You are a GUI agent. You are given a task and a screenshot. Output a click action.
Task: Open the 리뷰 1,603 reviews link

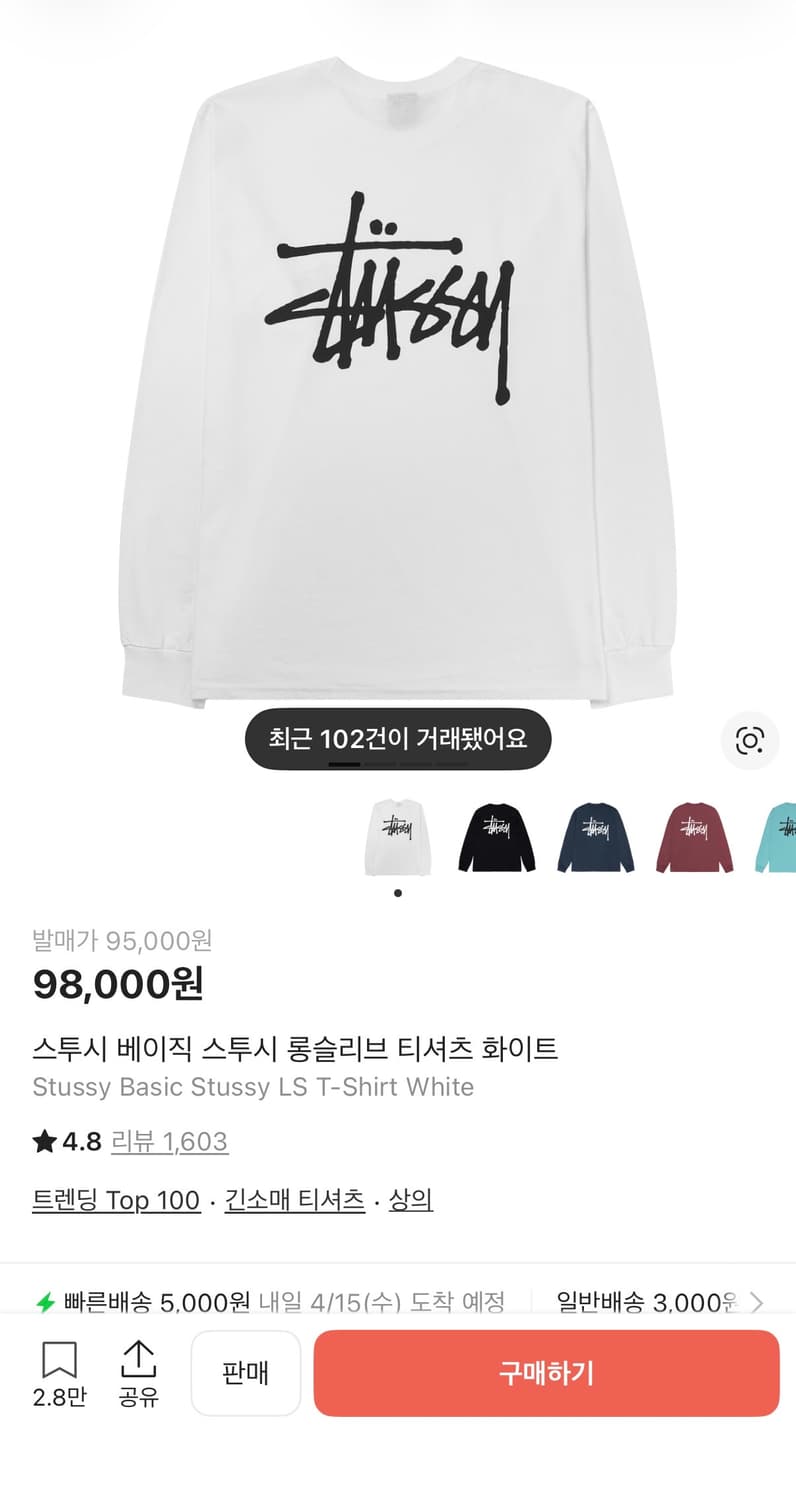pyautogui.click(x=170, y=1141)
